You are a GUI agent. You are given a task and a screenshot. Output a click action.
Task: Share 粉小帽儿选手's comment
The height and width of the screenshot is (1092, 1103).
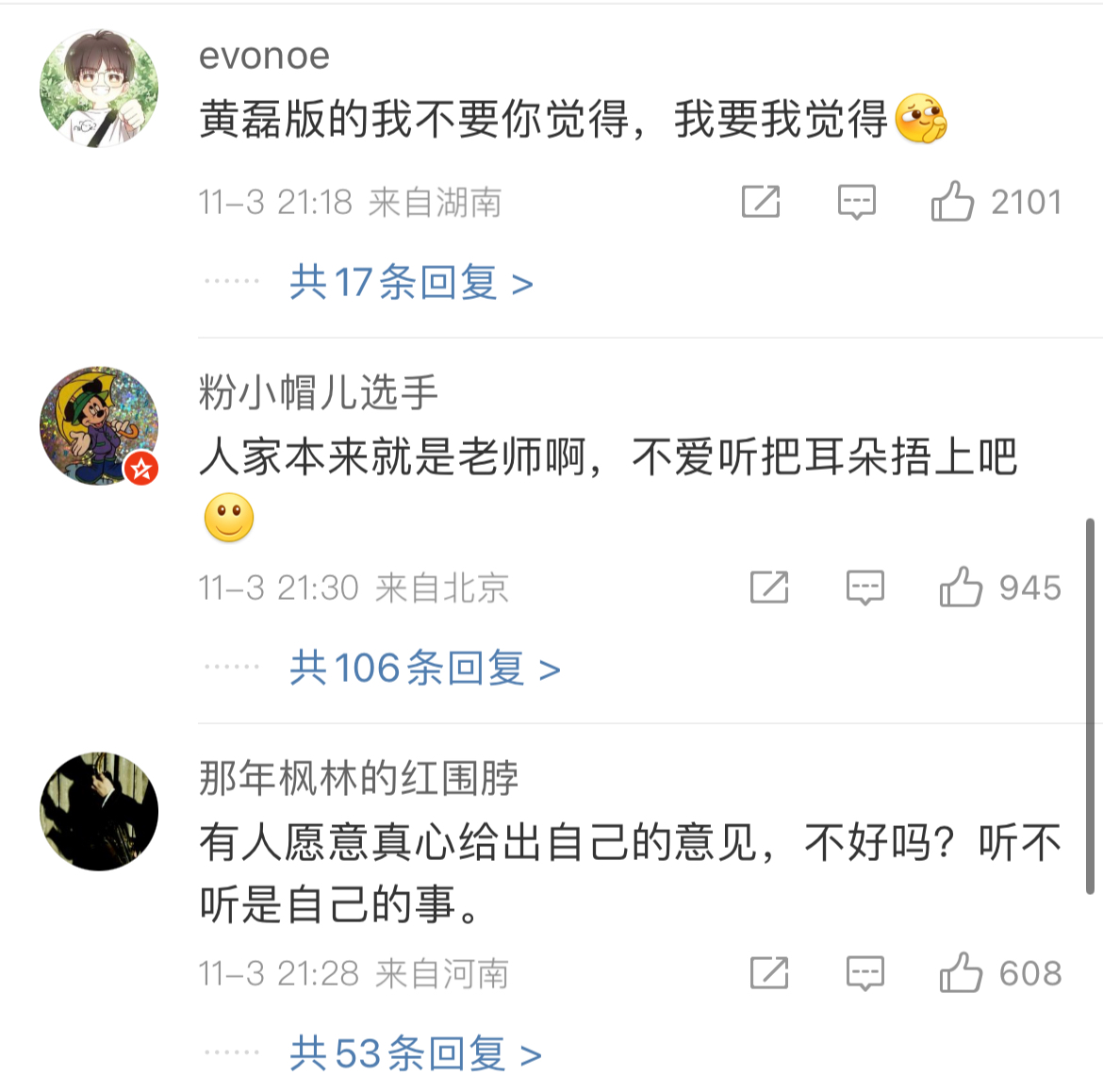768,587
